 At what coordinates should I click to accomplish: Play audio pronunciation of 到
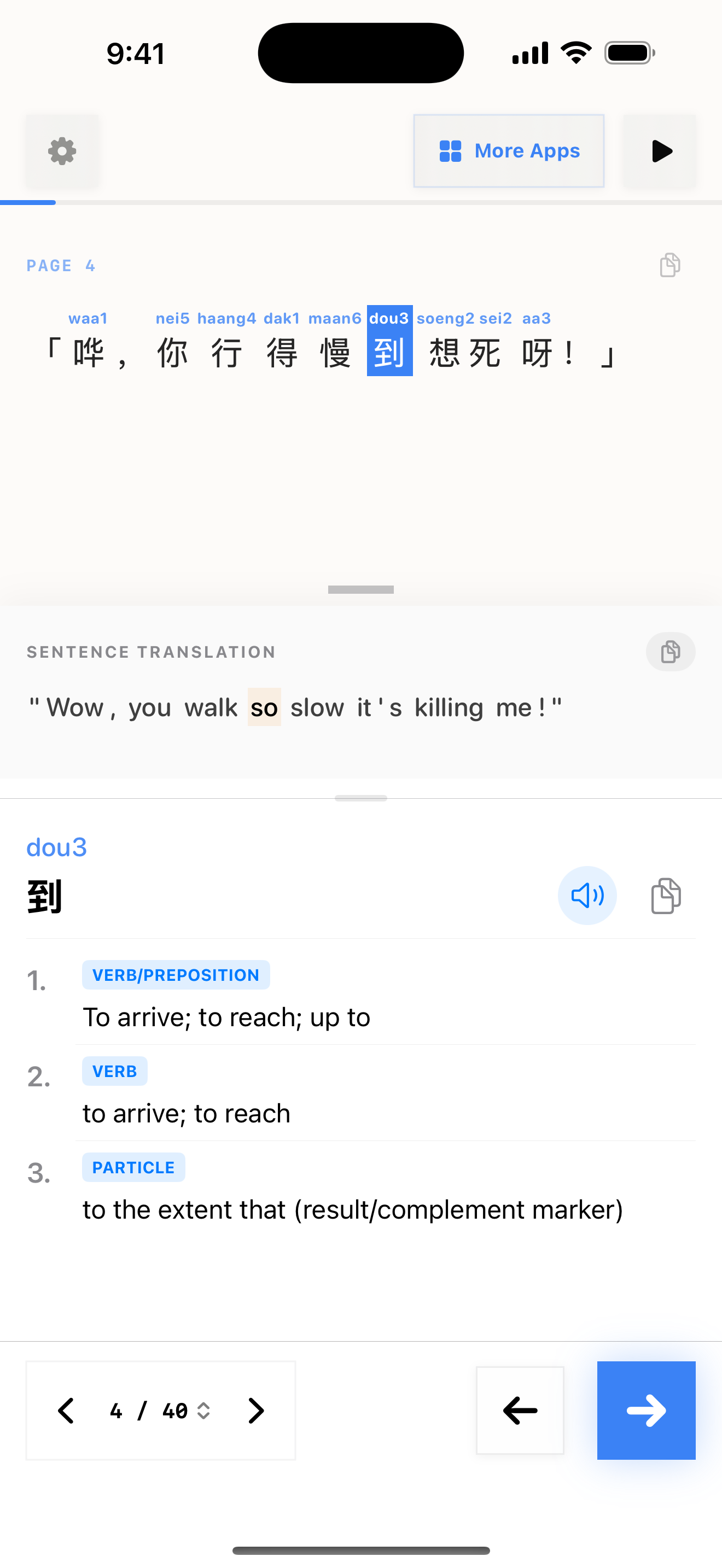(587, 896)
